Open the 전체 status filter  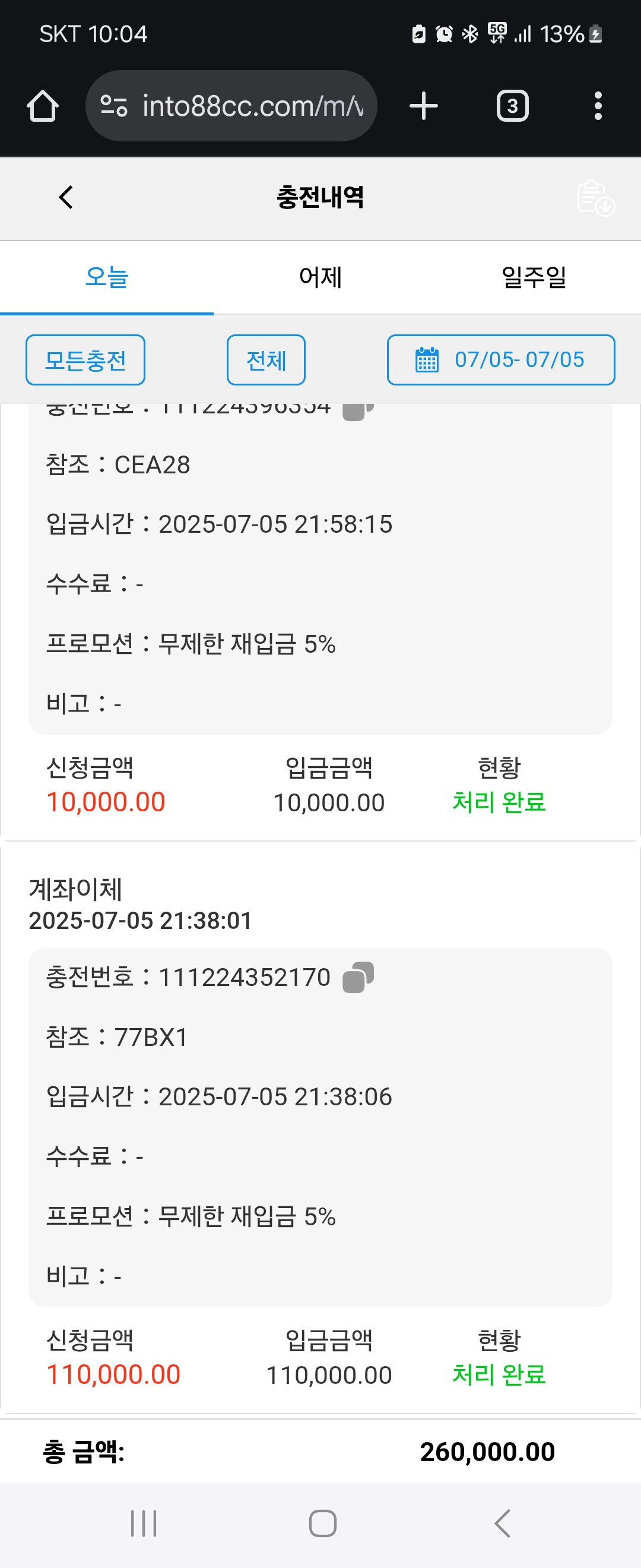click(266, 360)
